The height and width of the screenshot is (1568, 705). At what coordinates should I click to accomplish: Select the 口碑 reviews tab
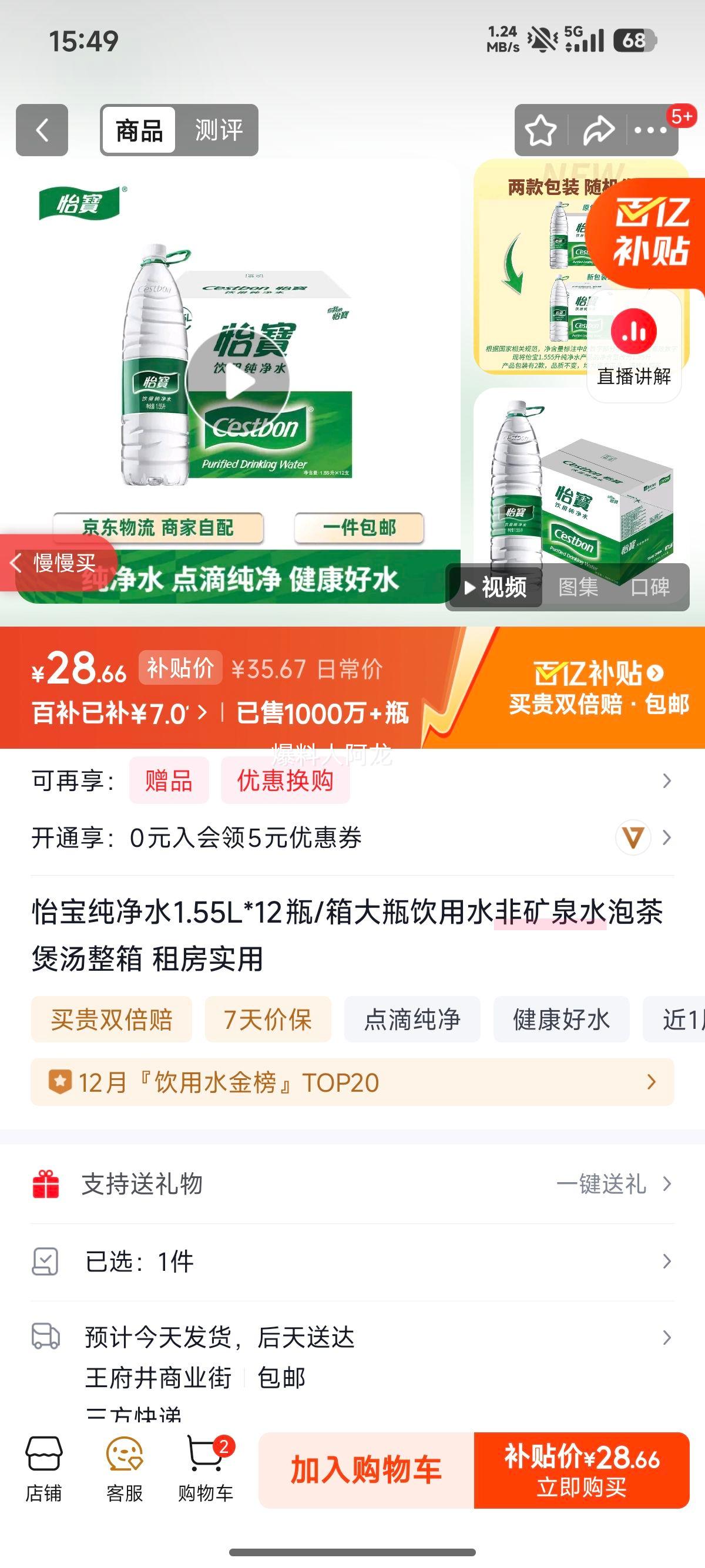651,586
